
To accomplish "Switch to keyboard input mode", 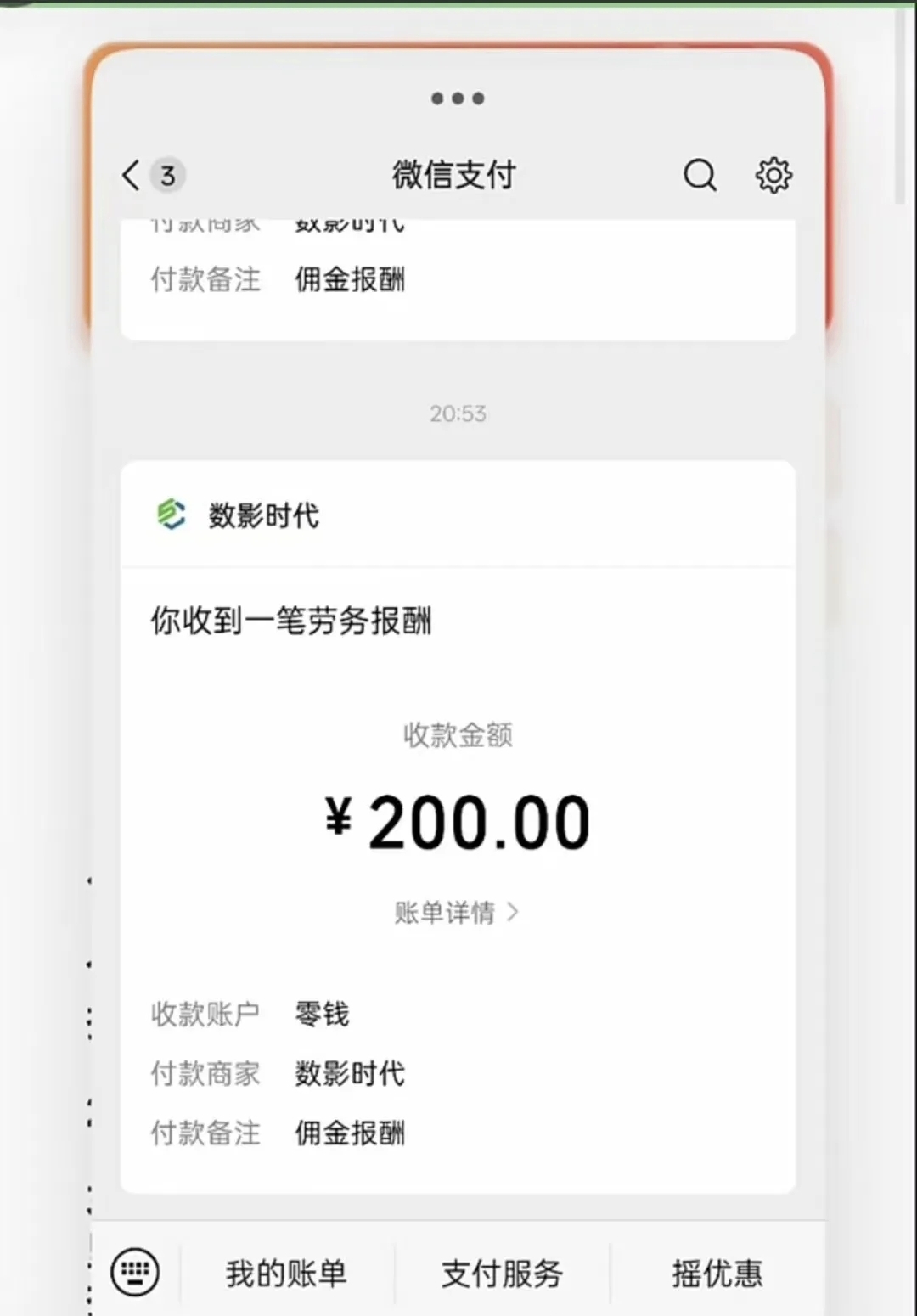I will click(x=135, y=1272).
